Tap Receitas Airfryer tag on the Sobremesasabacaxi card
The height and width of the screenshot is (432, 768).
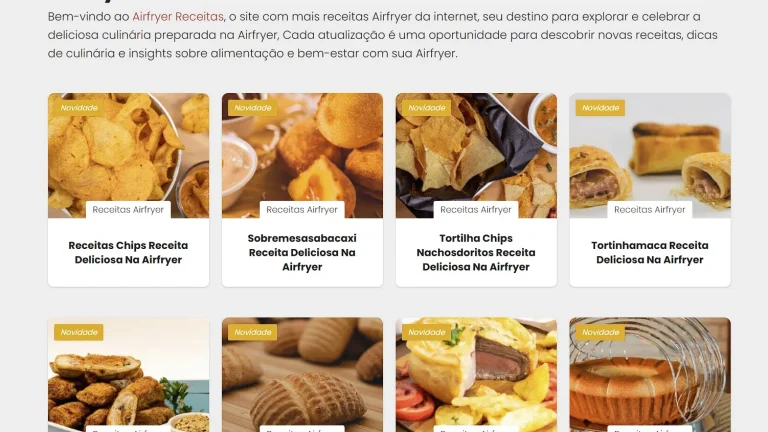(302, 210)
